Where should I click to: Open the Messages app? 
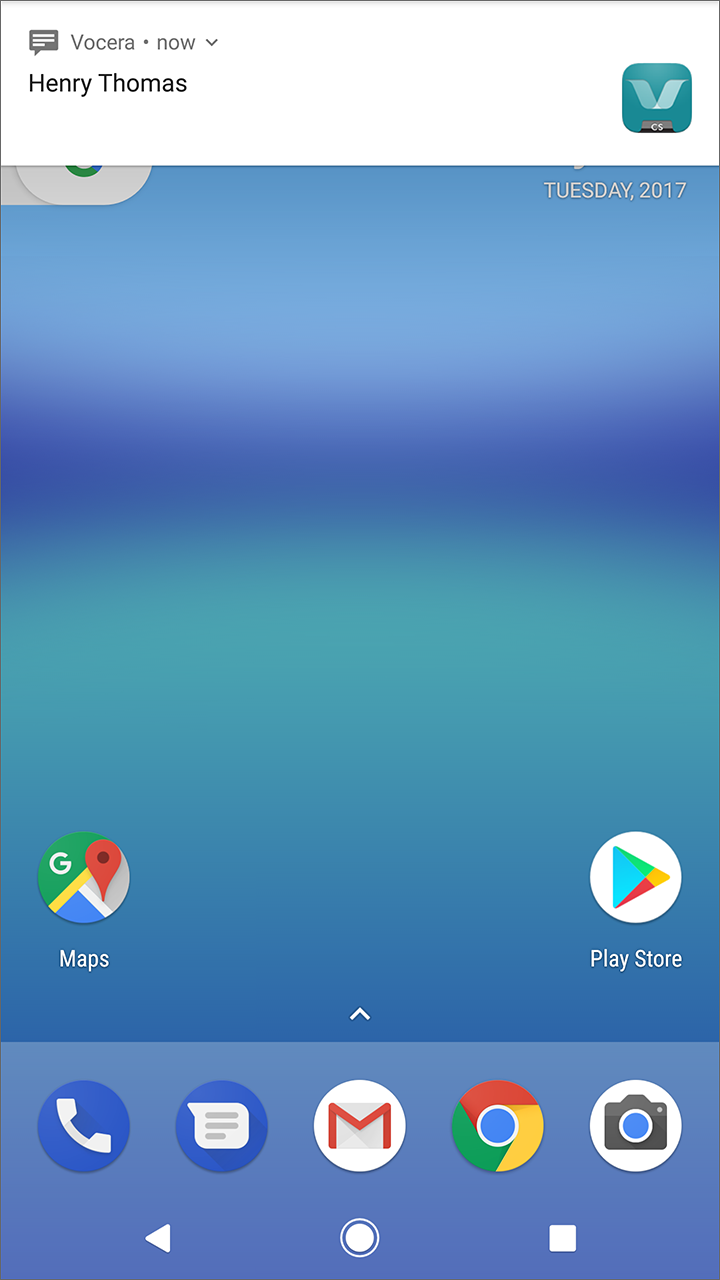[x=222, y=1126]
